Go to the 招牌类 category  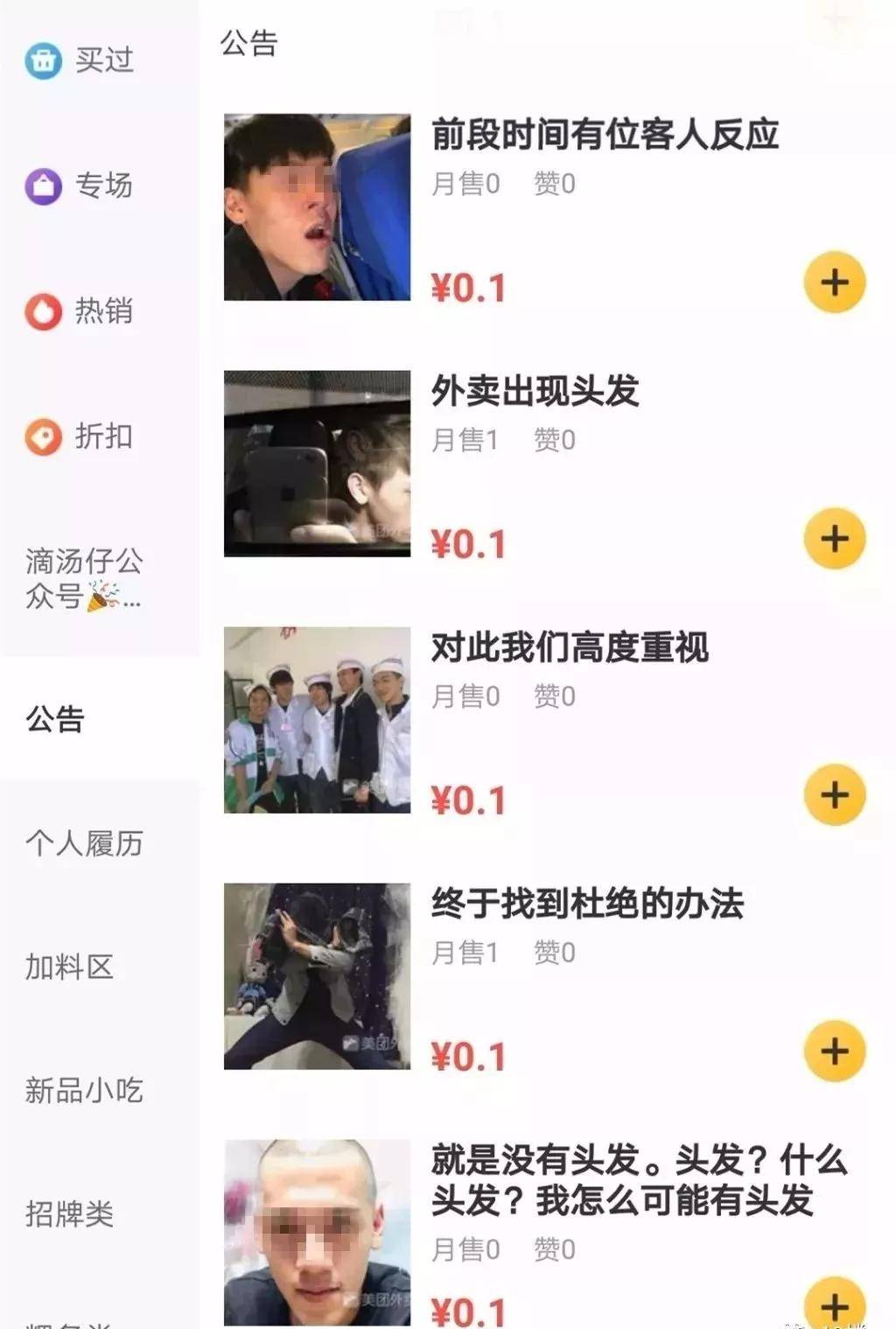(70, 1214)
